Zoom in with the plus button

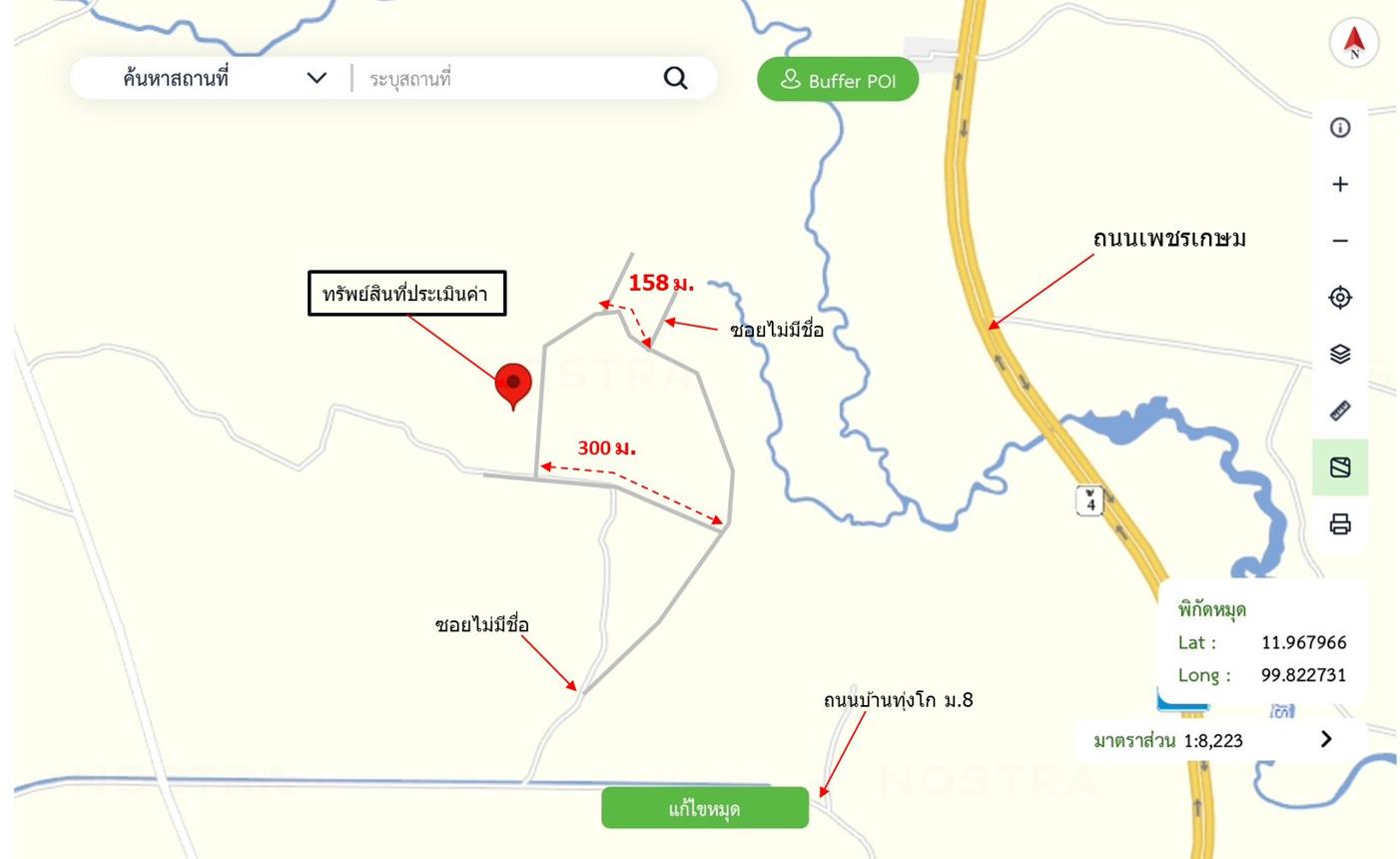1340,184
